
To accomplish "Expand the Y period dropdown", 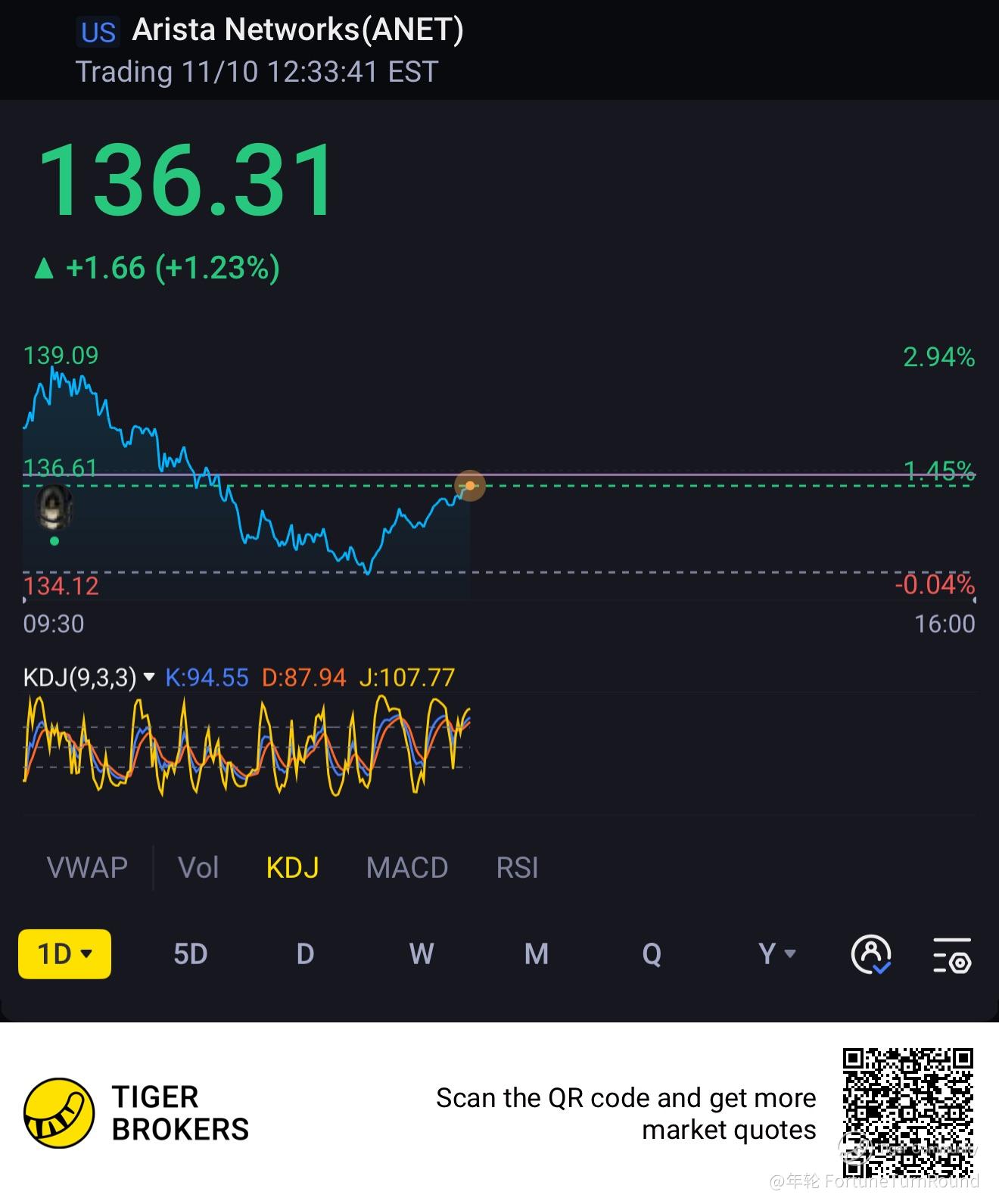I will 776,954.
